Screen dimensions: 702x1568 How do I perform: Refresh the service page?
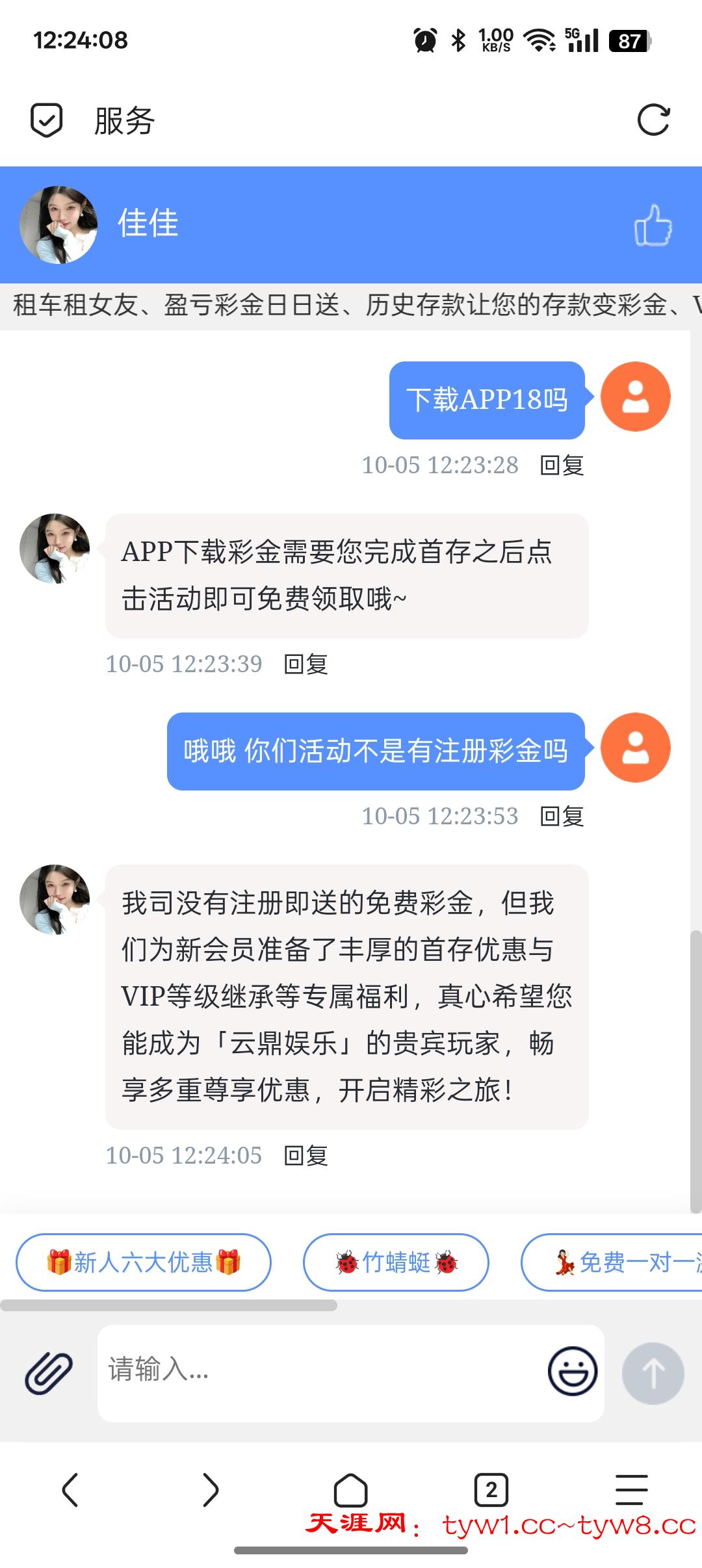pos(653,120)
